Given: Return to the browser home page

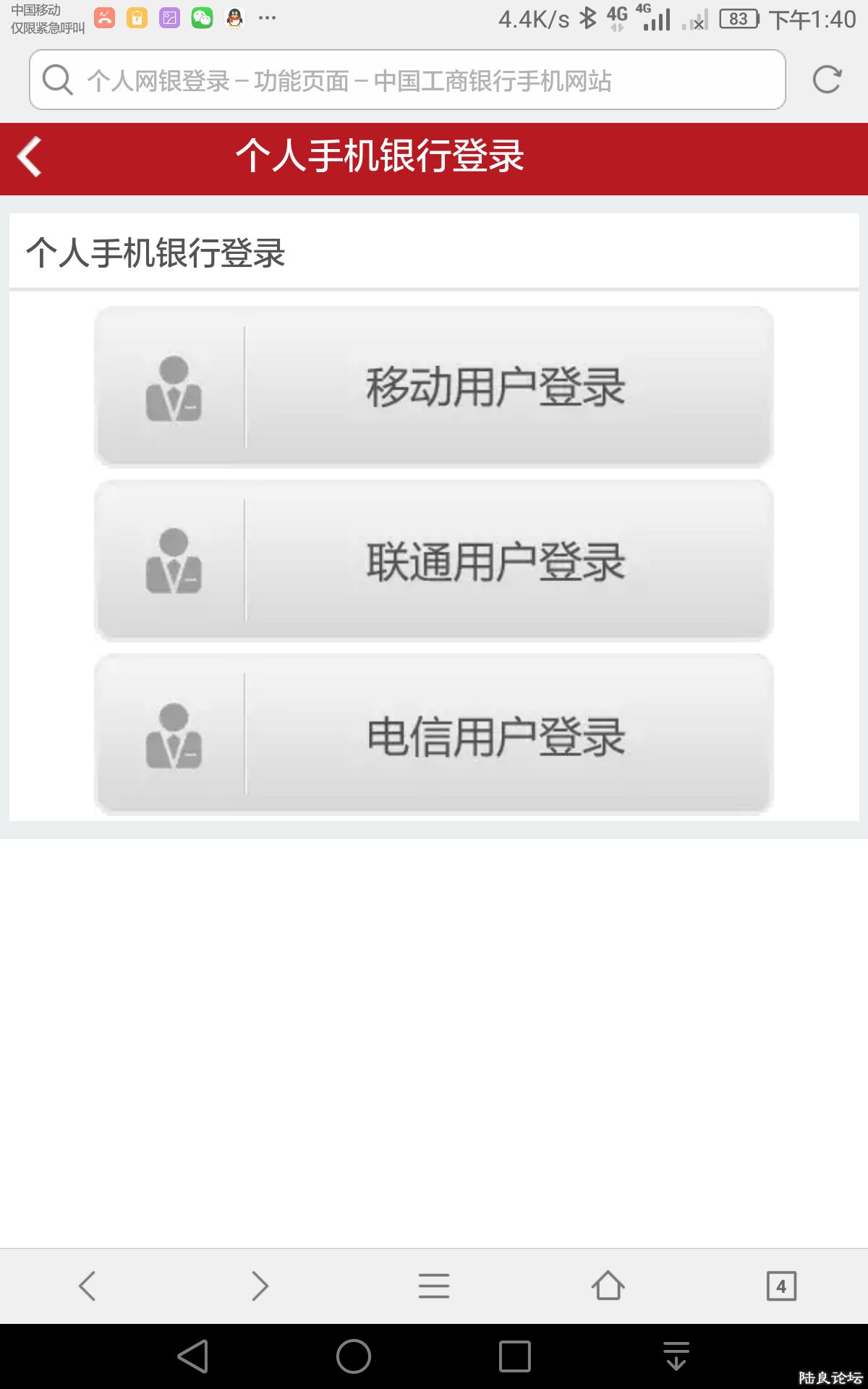Looking at the screenshot, I should [x=608, y=1286].
